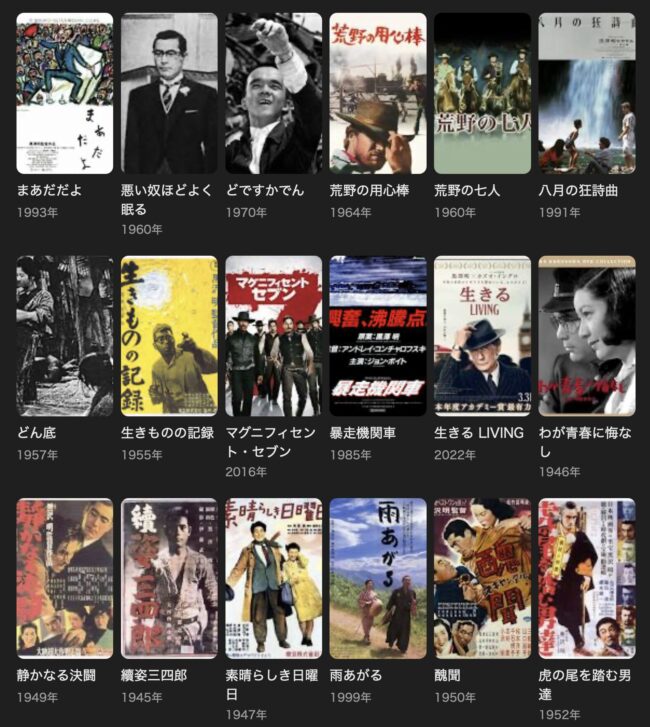Image resolution: width=650 pixels, height=727 pixels.
Task: Tap the わが青春に悔なし tile
Action: click(x=586, y=336)
